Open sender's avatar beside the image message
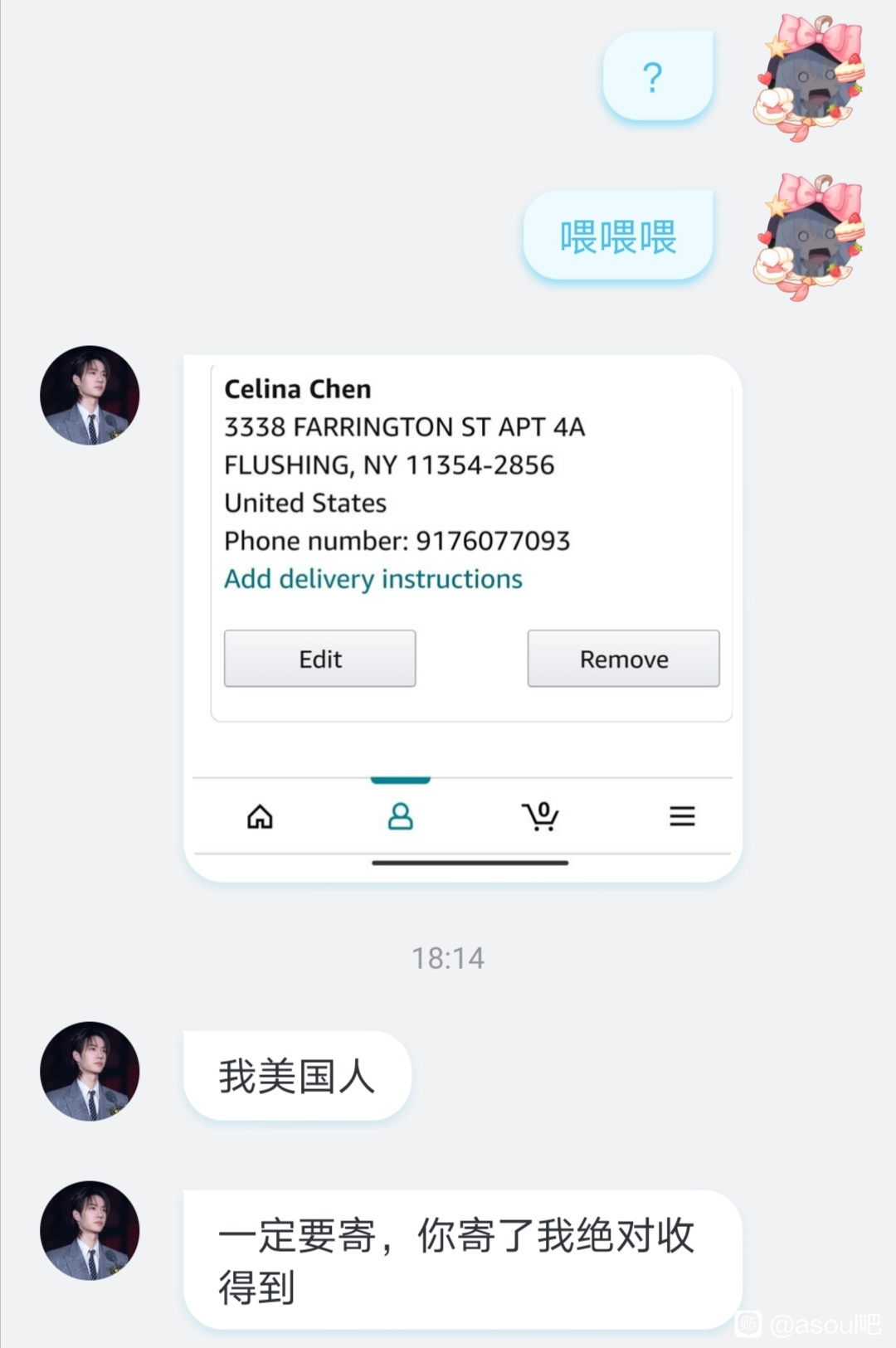This screenshot has height=1348, width=896. pyautogui.click(x=90, y=395)
